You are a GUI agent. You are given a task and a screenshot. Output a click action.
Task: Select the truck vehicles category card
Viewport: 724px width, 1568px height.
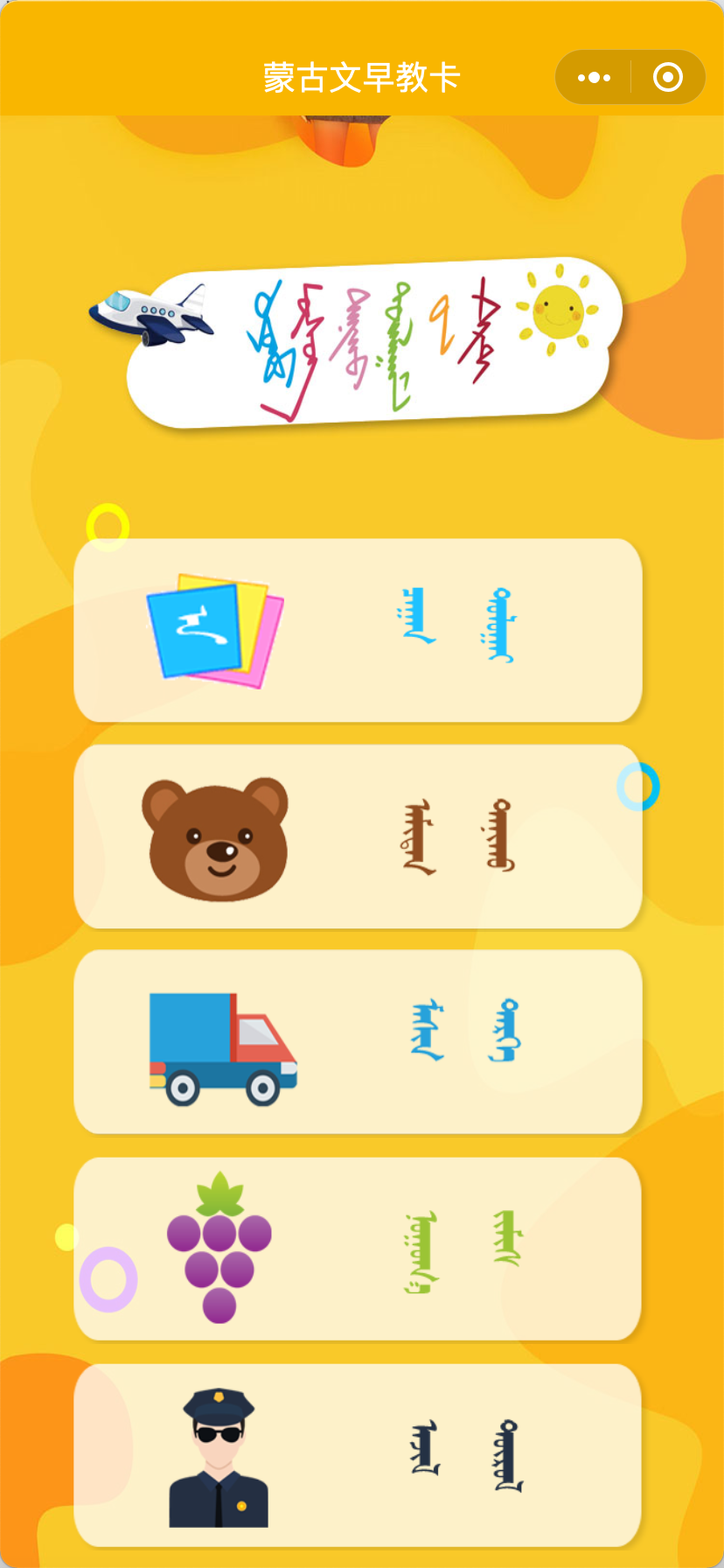(358, 1041)
